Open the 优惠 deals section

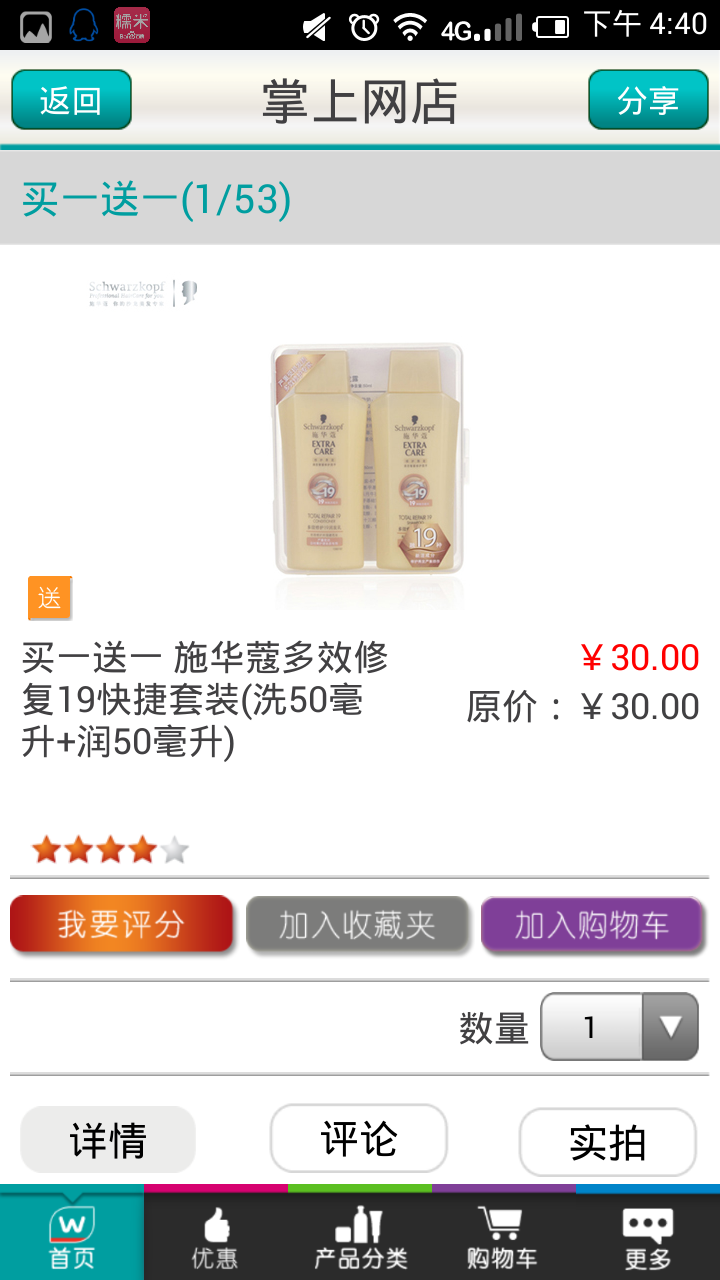coord(215,1237)
